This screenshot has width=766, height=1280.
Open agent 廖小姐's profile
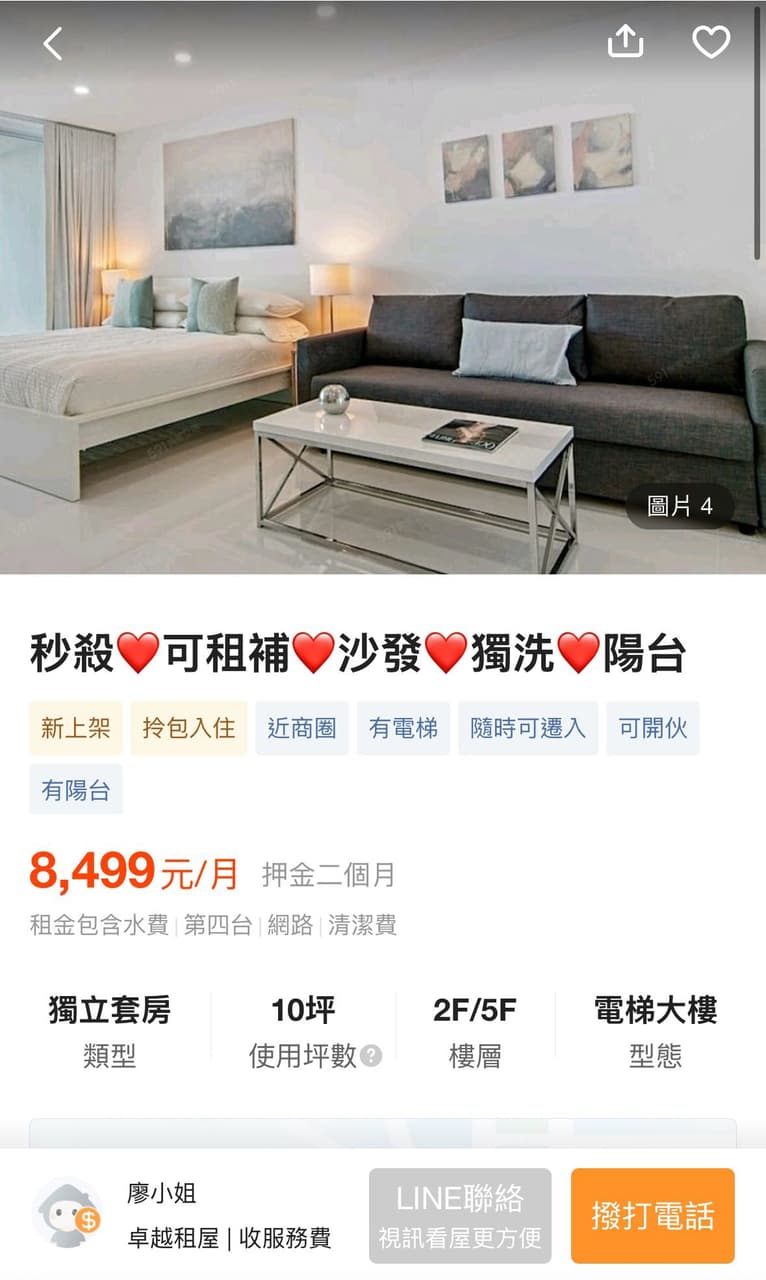[x=68, y=1213]
